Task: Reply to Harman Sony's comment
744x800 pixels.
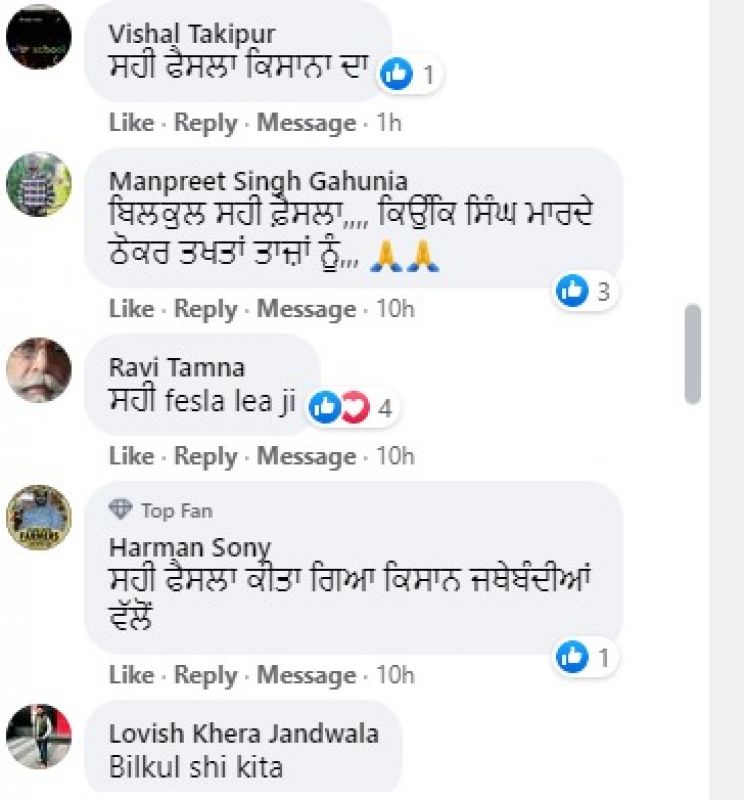Action: (x=205, y=675)
